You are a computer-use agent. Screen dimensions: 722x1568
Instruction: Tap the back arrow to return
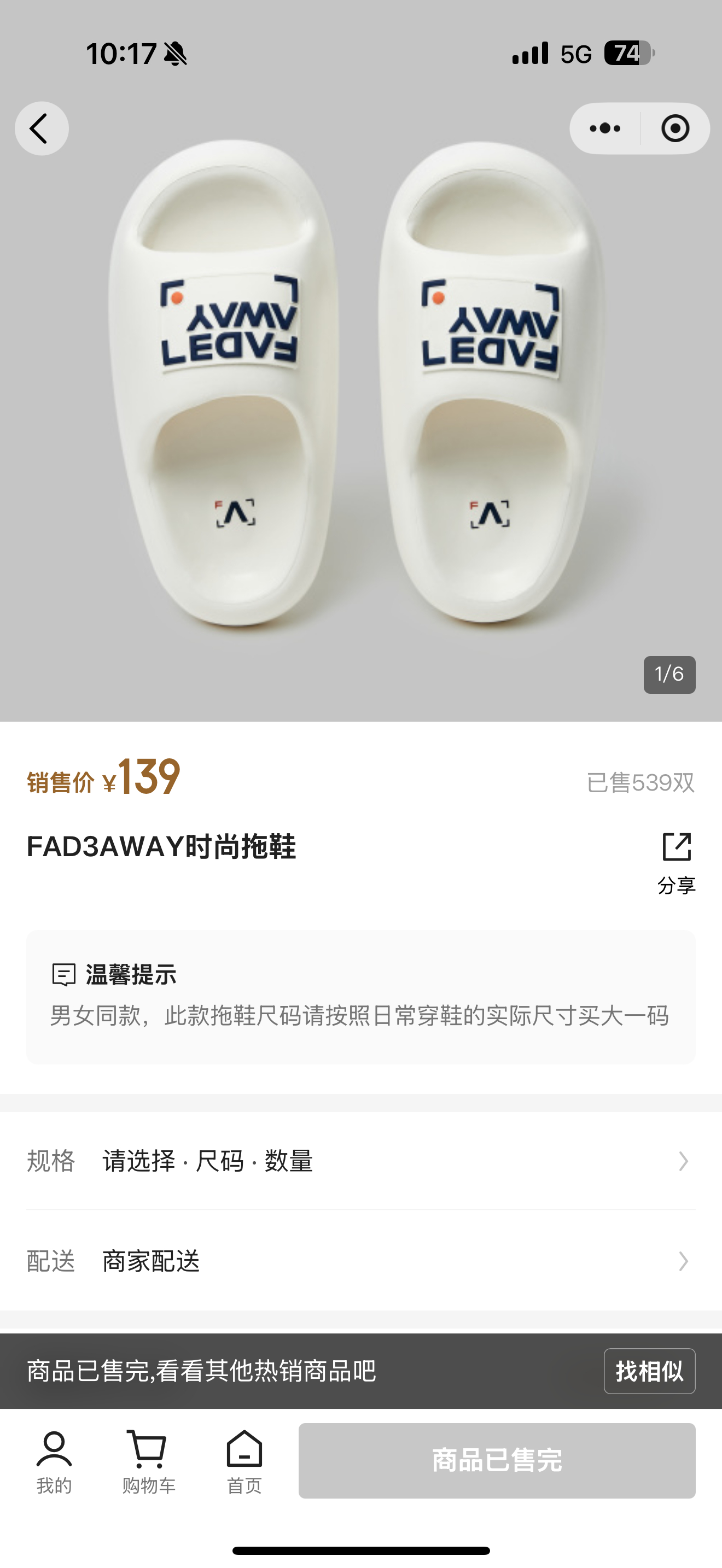point(40,128)
